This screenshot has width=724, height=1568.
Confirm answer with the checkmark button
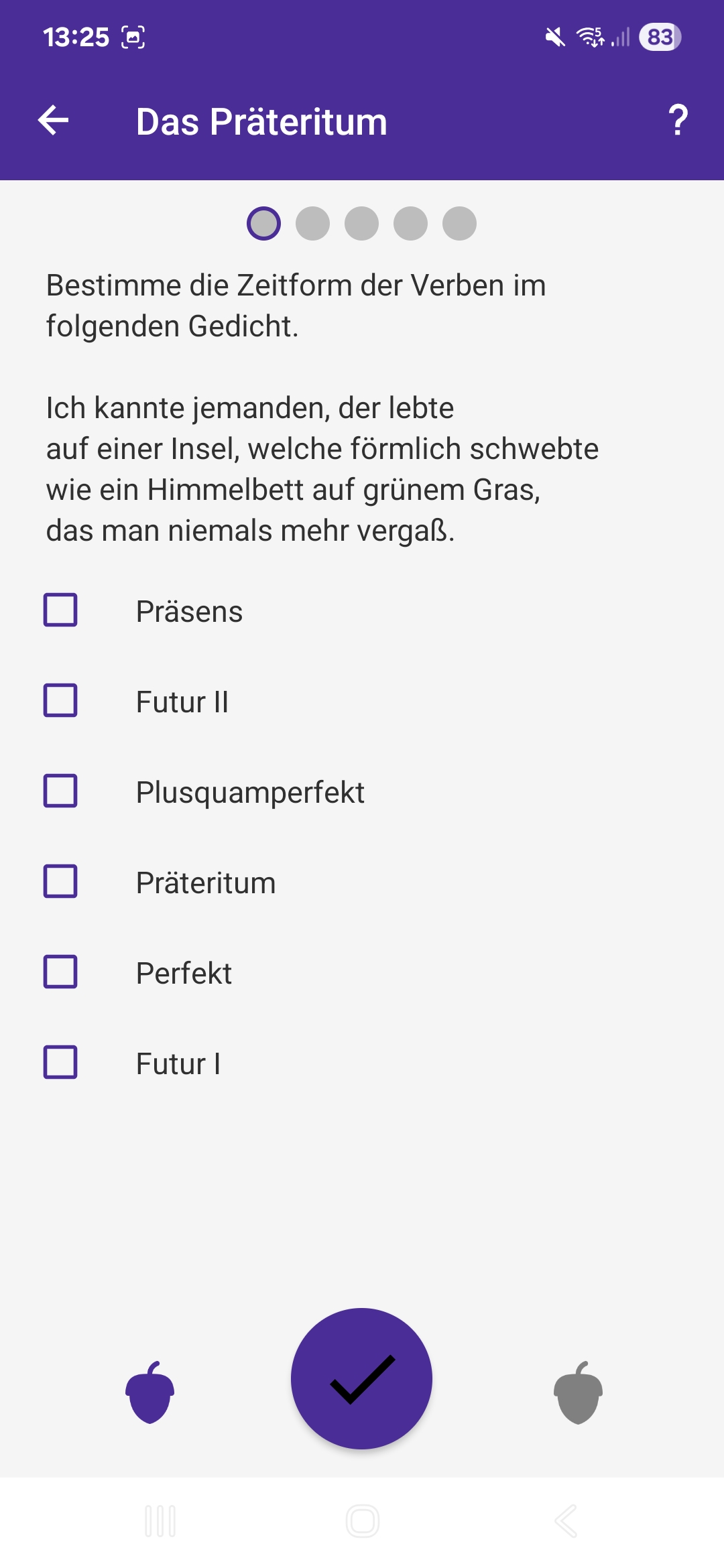362,1378
